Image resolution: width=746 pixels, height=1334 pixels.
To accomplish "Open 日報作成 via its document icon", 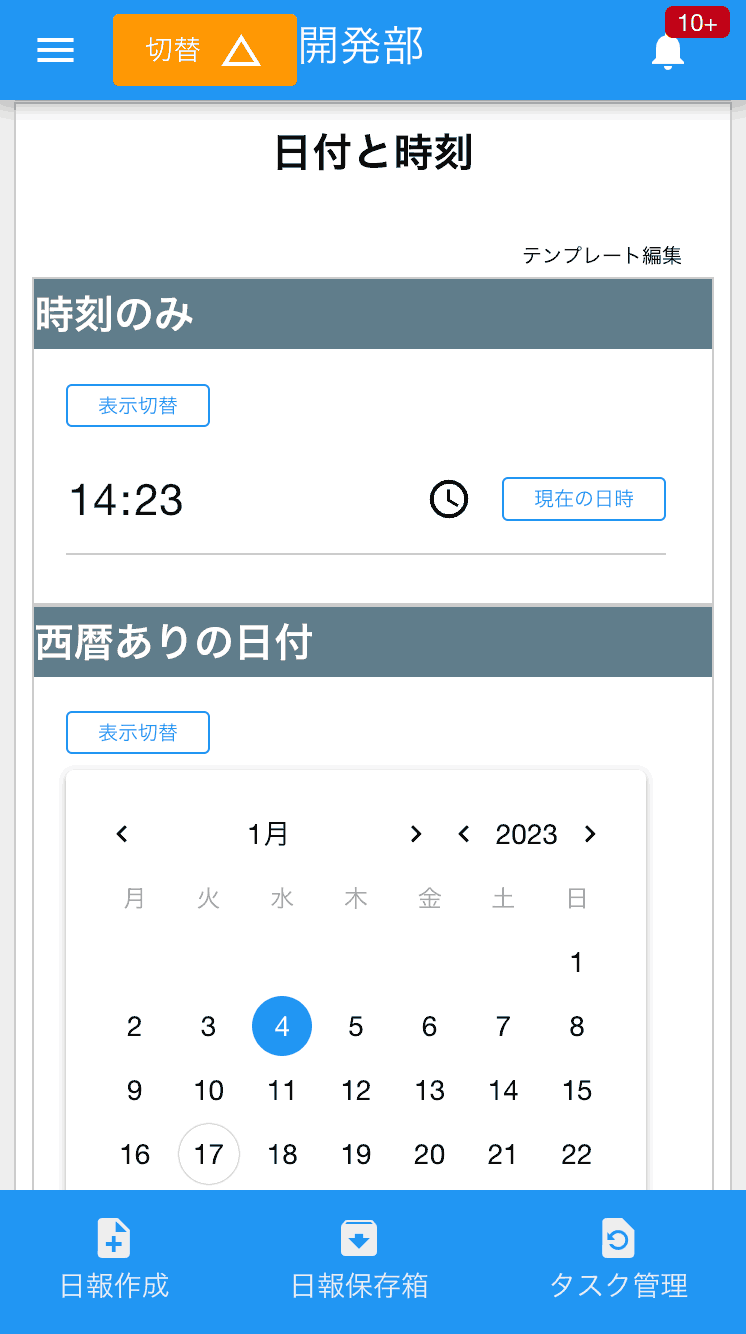I will tap(113, 1239).
